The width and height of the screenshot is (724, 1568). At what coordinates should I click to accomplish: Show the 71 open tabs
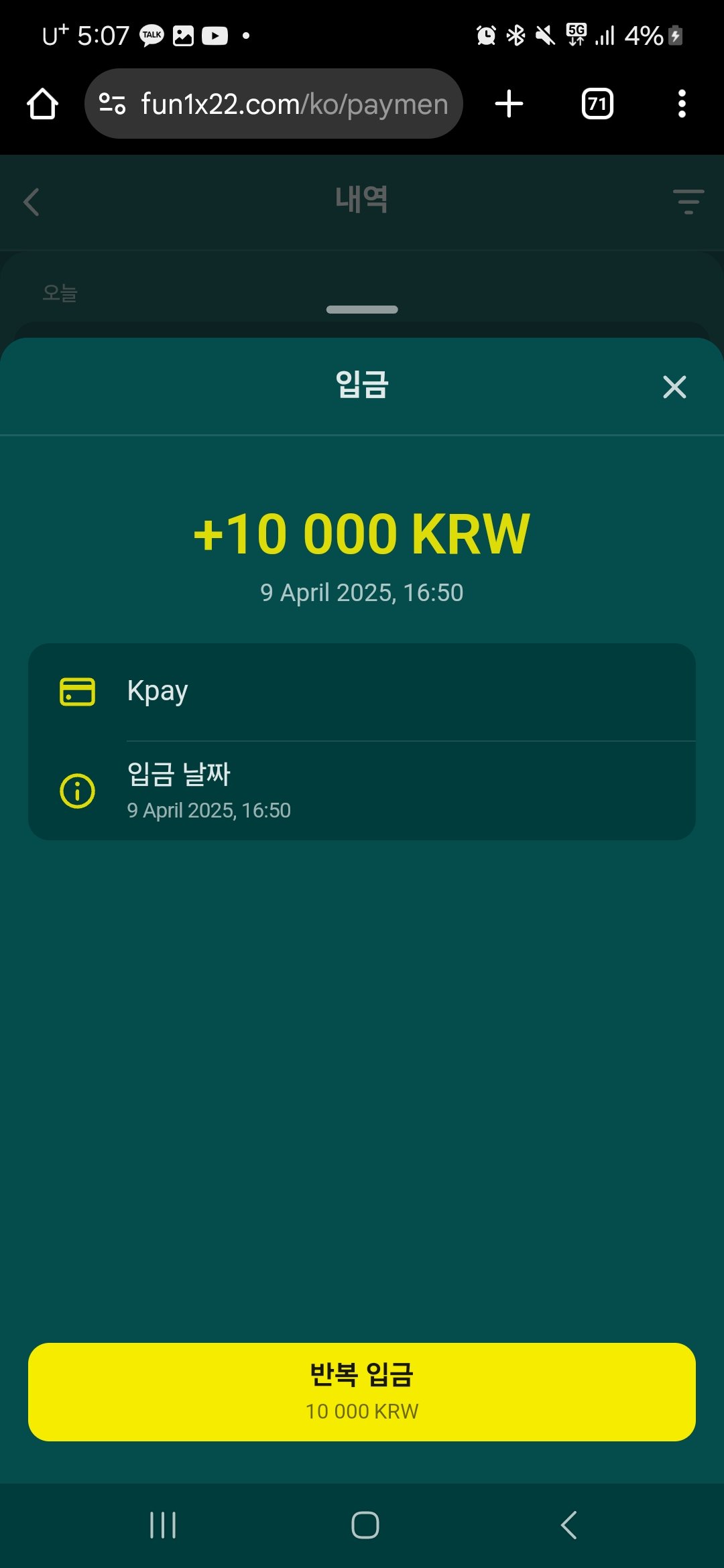click(x=597, y=104)
